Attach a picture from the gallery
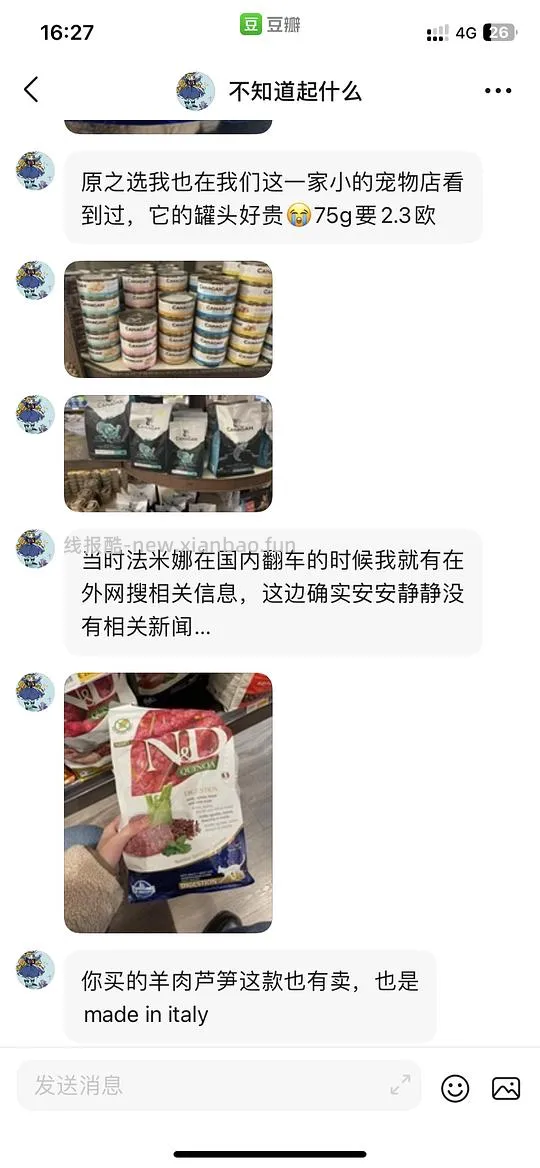Image resolution: width=540 pixels, height=1168 pixels. click(506, 1088)
